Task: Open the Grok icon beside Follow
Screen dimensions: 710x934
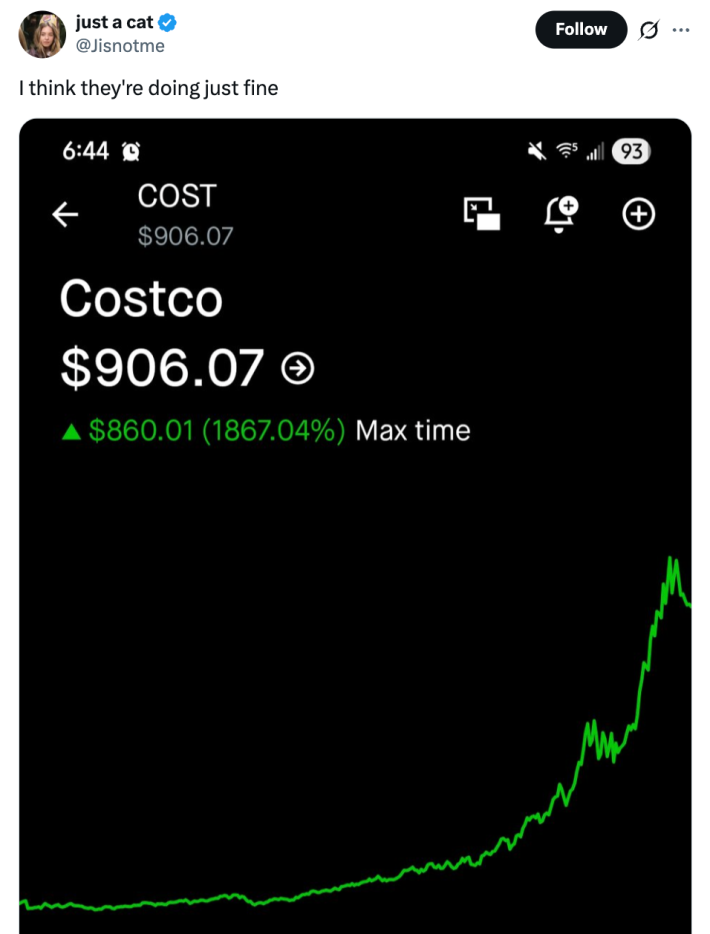Action: click(648, 31)
